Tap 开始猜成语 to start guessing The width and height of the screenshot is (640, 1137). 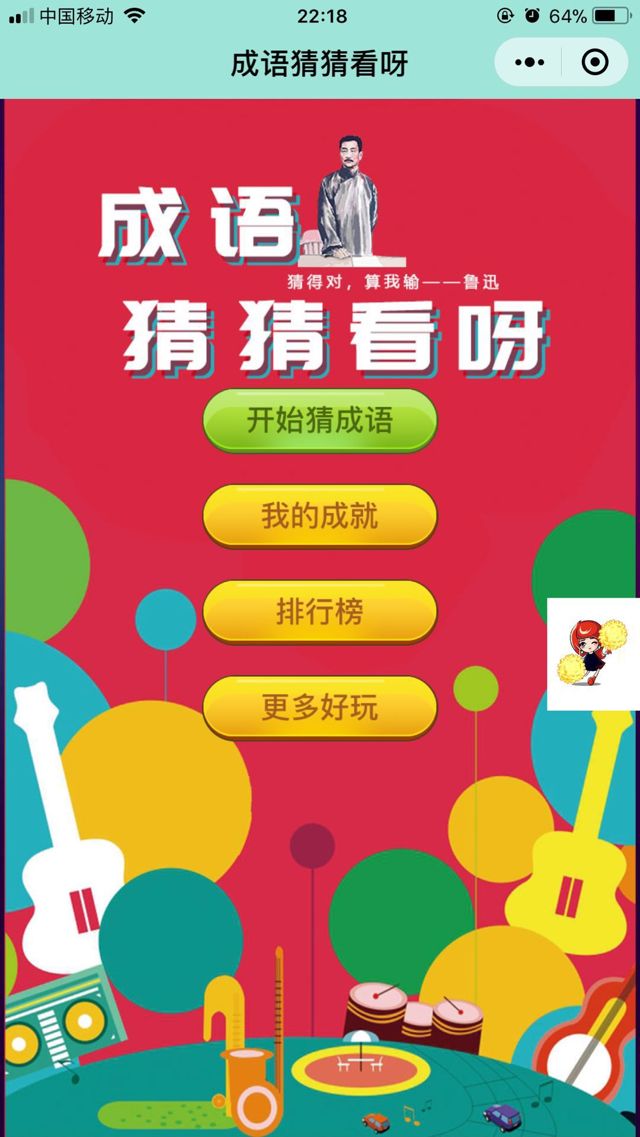point(320,420)
